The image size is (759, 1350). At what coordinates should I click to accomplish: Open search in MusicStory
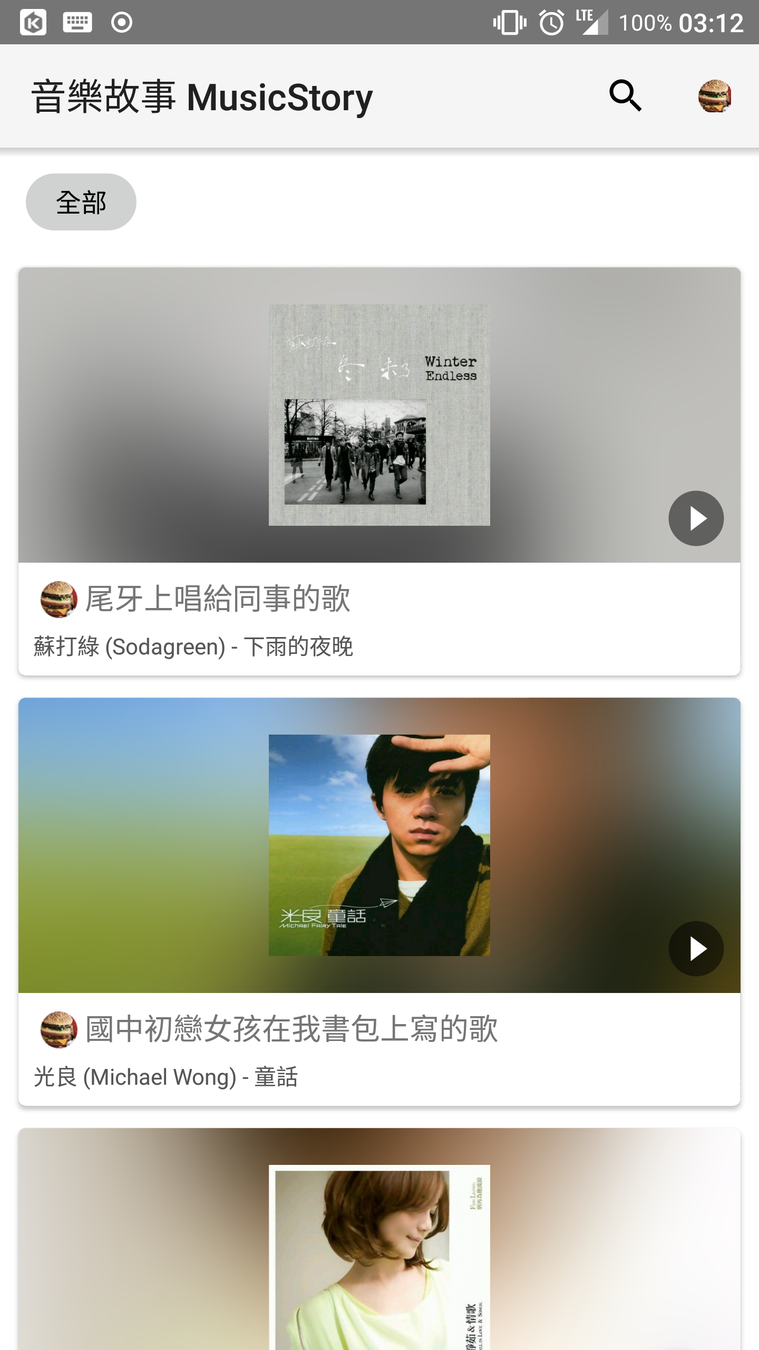coord(625,96)
